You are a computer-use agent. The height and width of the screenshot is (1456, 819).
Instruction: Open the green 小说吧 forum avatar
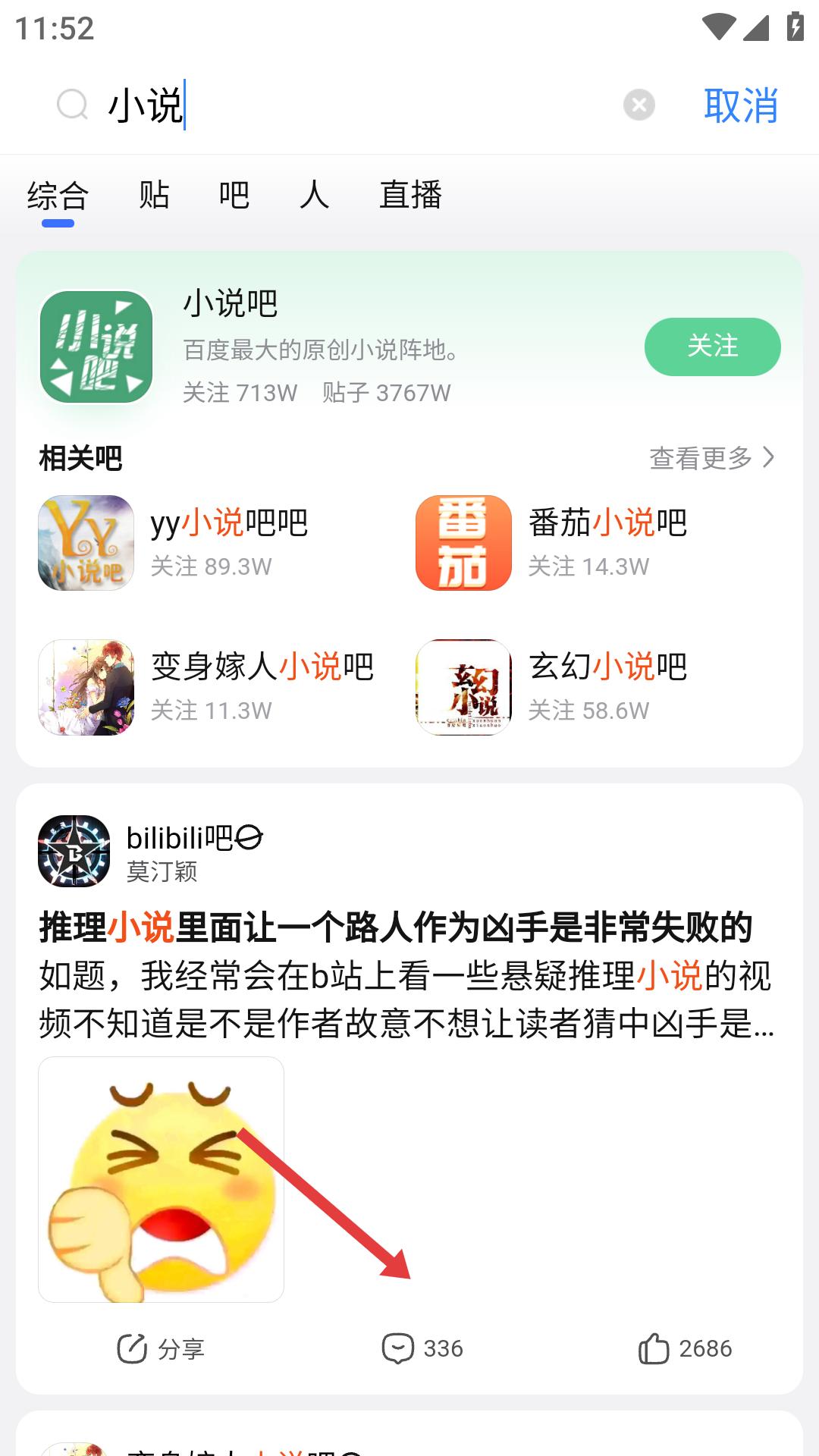click(96, 346)
